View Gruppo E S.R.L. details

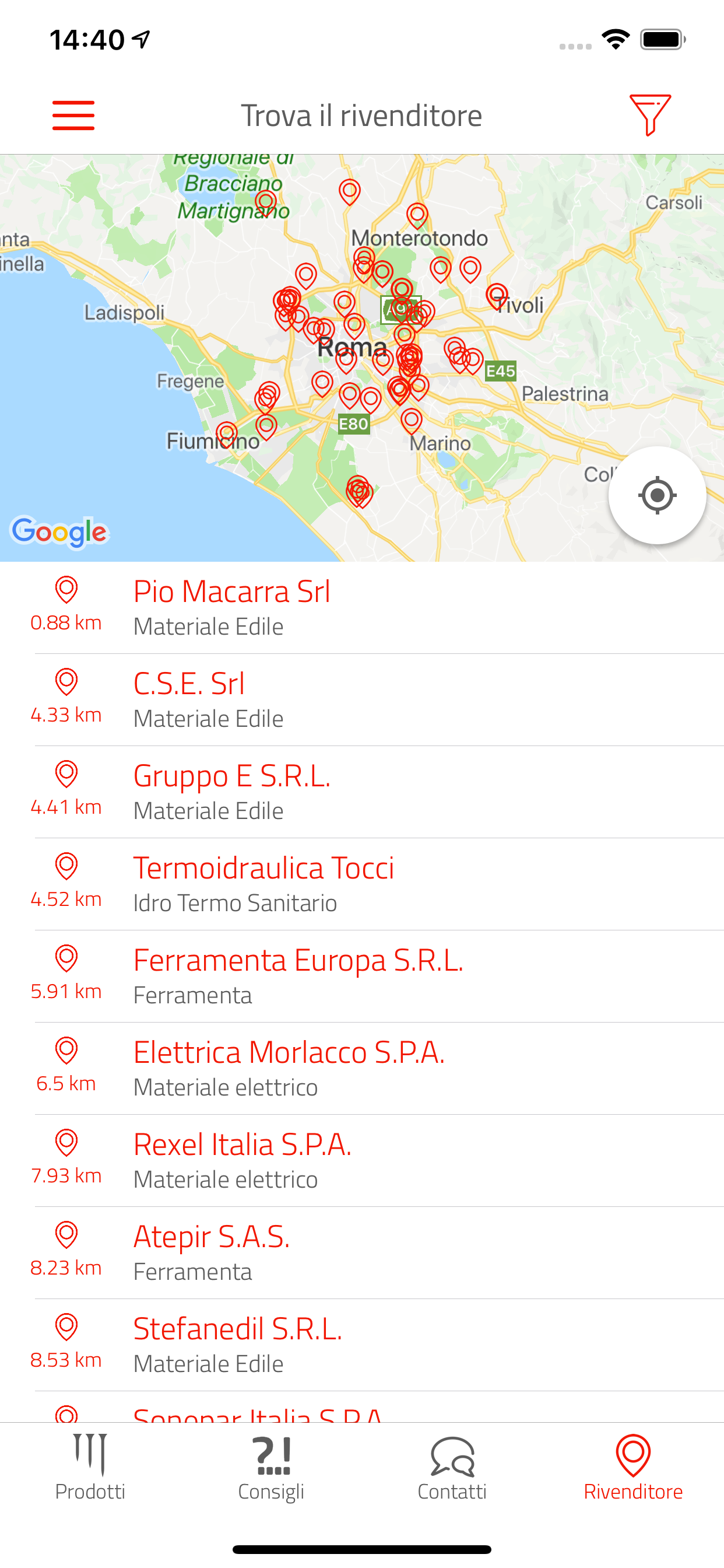[x=362, y=792]
